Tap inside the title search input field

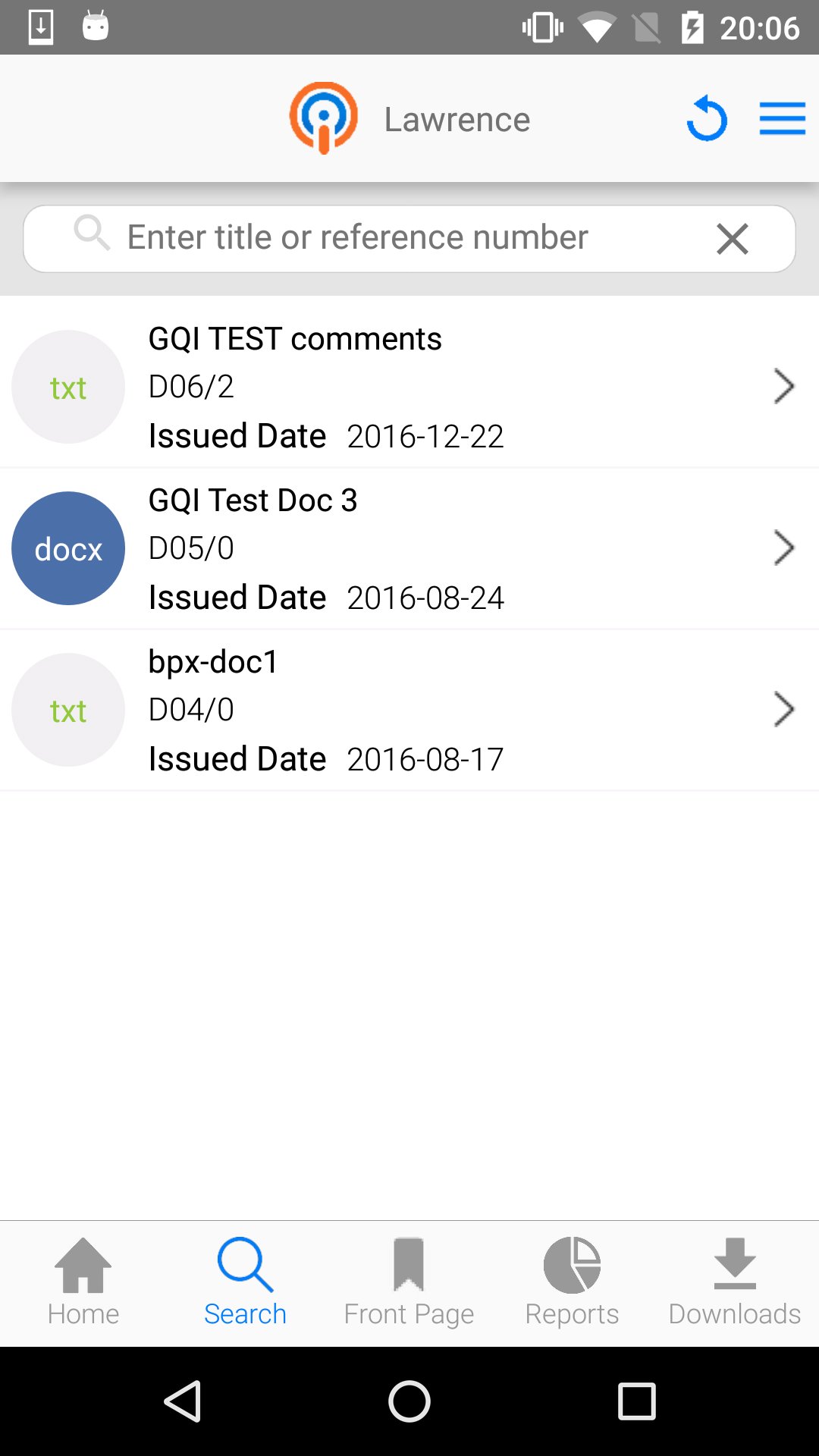(379, 237)
